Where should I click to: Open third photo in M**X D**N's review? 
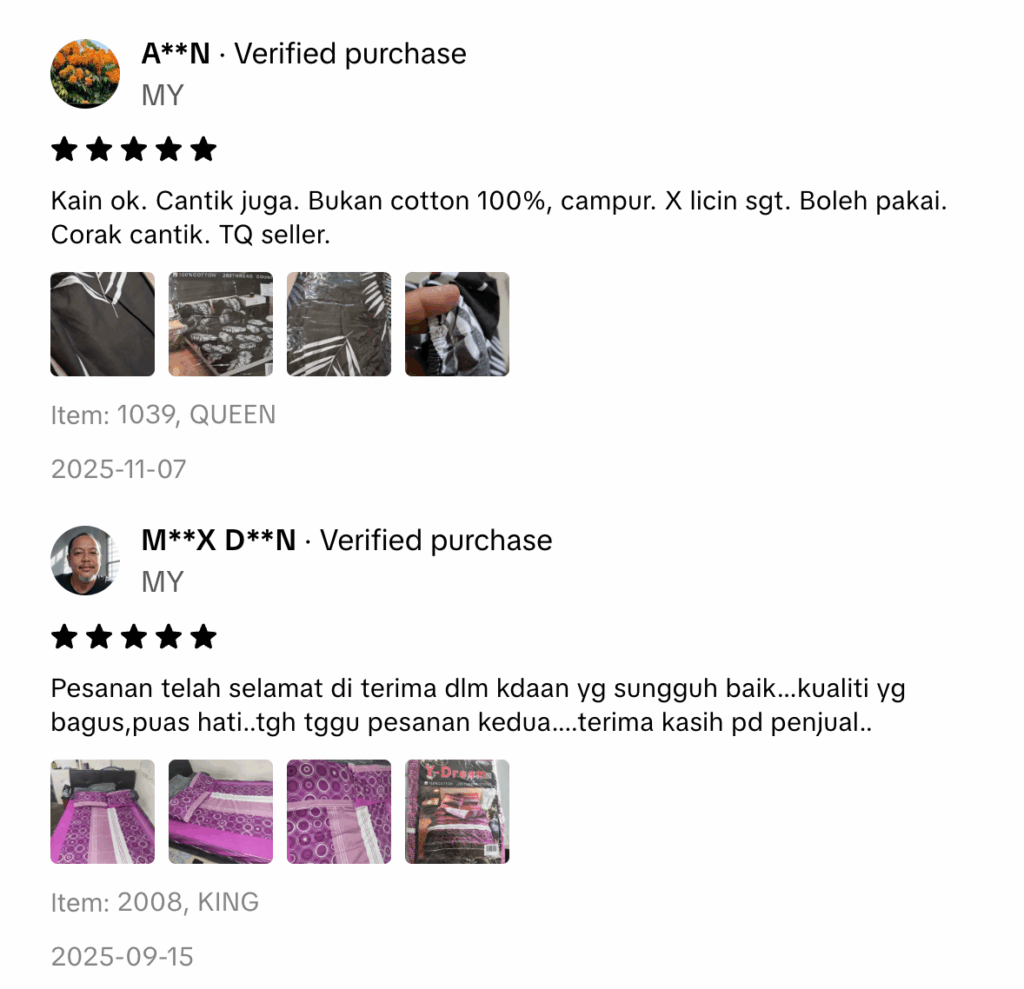coord(338,811)
